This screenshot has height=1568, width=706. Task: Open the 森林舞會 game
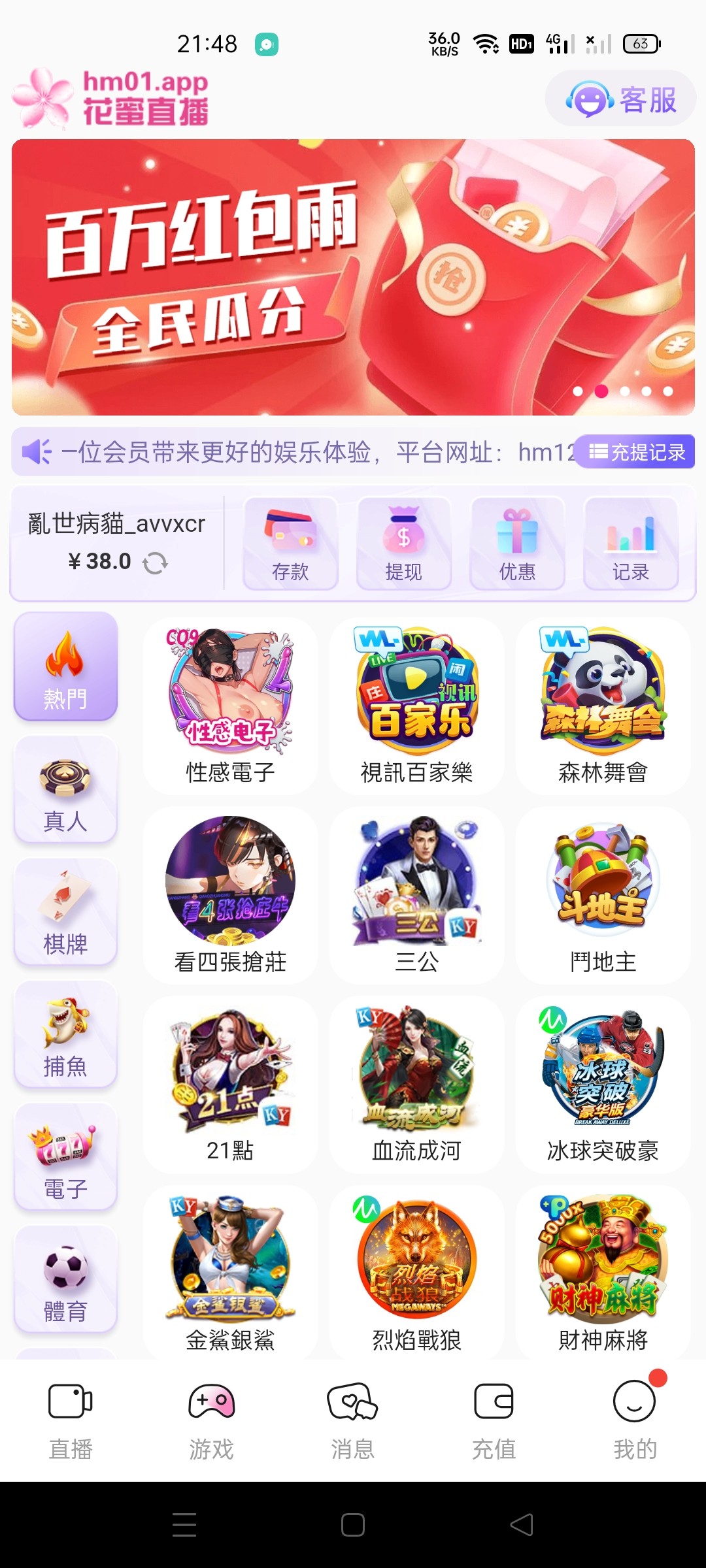point(603,706)
